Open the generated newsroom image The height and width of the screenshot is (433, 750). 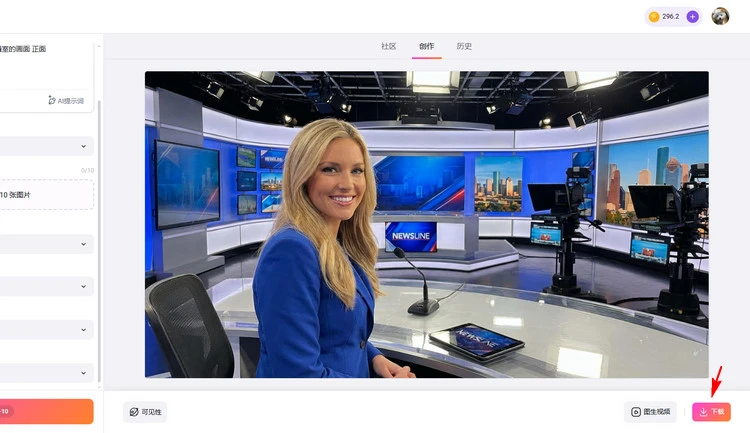coord(426,224)
